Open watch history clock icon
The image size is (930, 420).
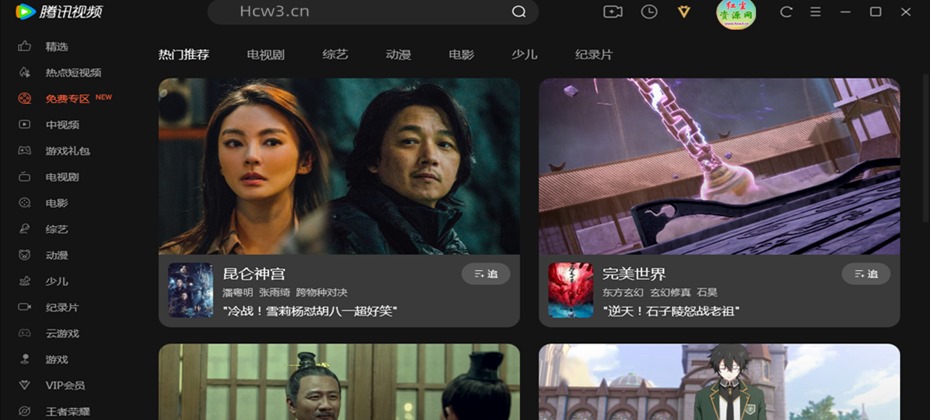pos(649,12)
